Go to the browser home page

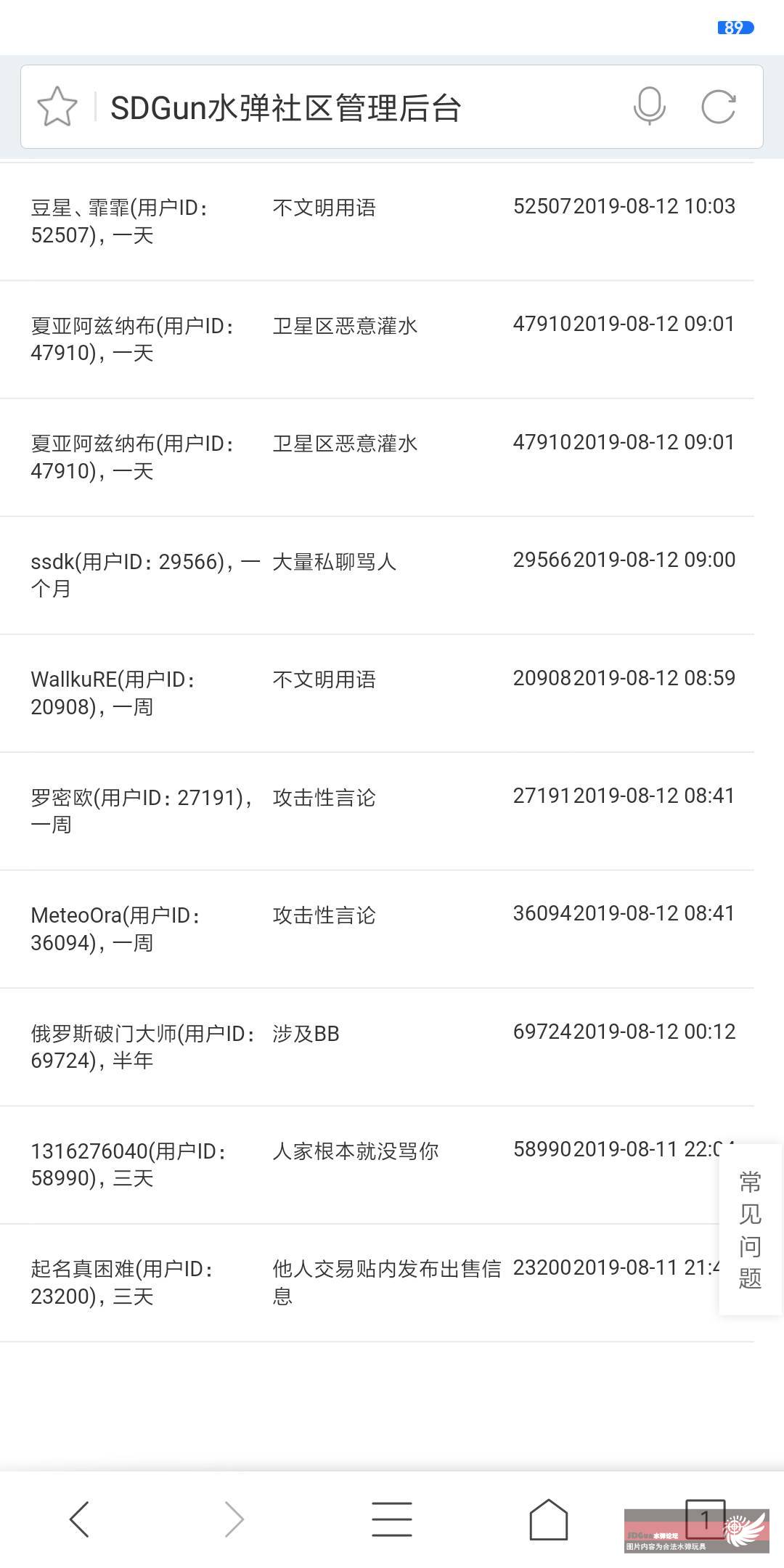[x=548, y=1519]
